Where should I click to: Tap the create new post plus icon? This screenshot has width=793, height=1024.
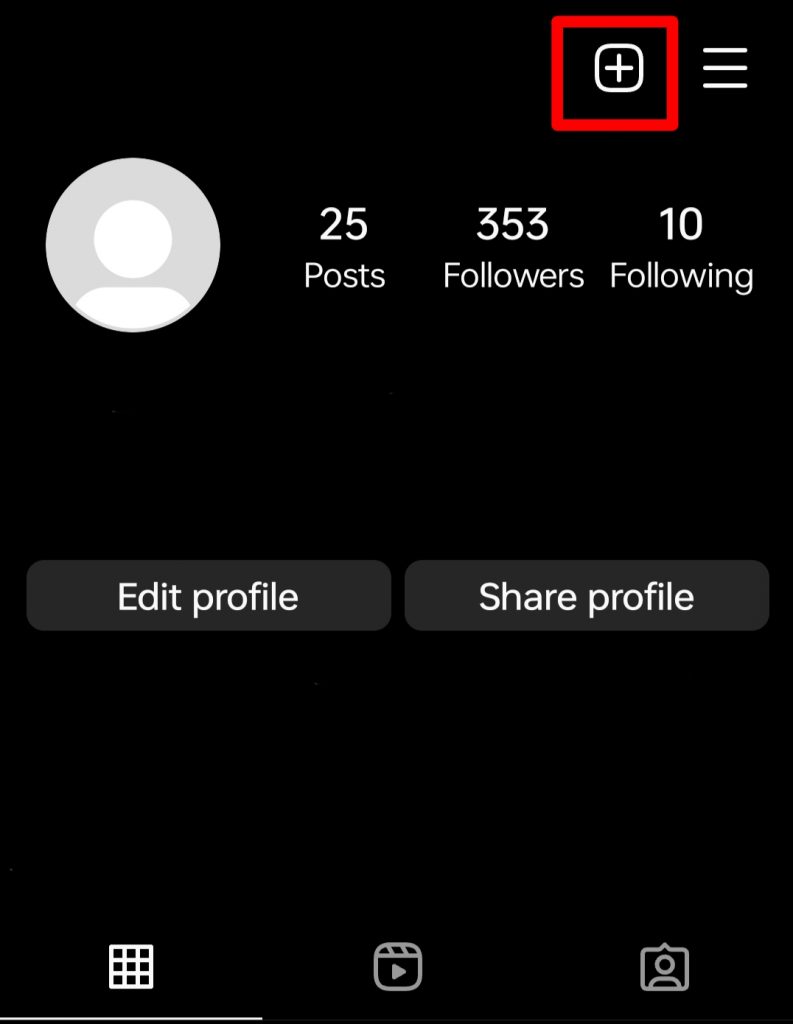pyautogui.click(x=619, y=70)
